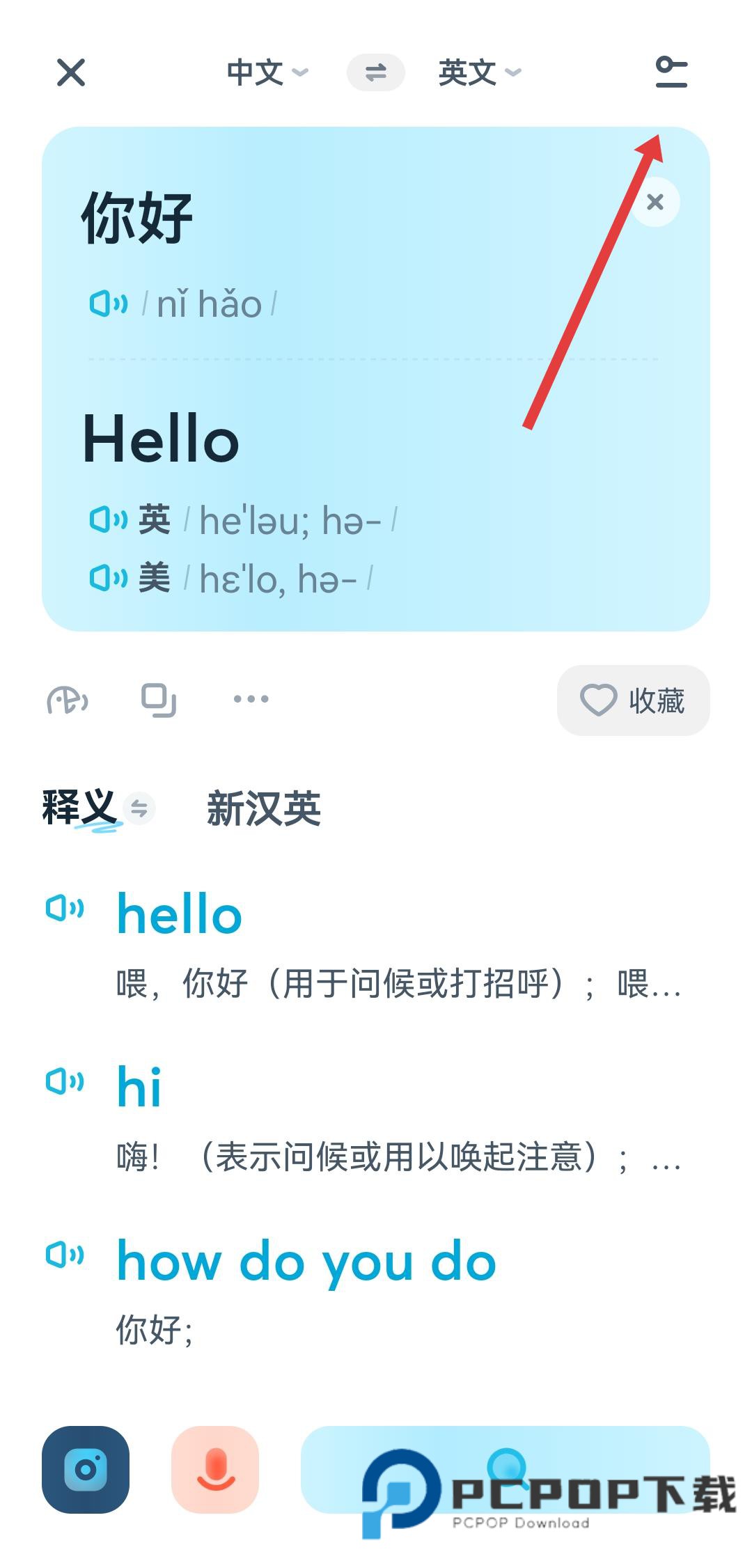Play audio for the hello entry
The image size is (752, 1568).
[x=65, y=908]
